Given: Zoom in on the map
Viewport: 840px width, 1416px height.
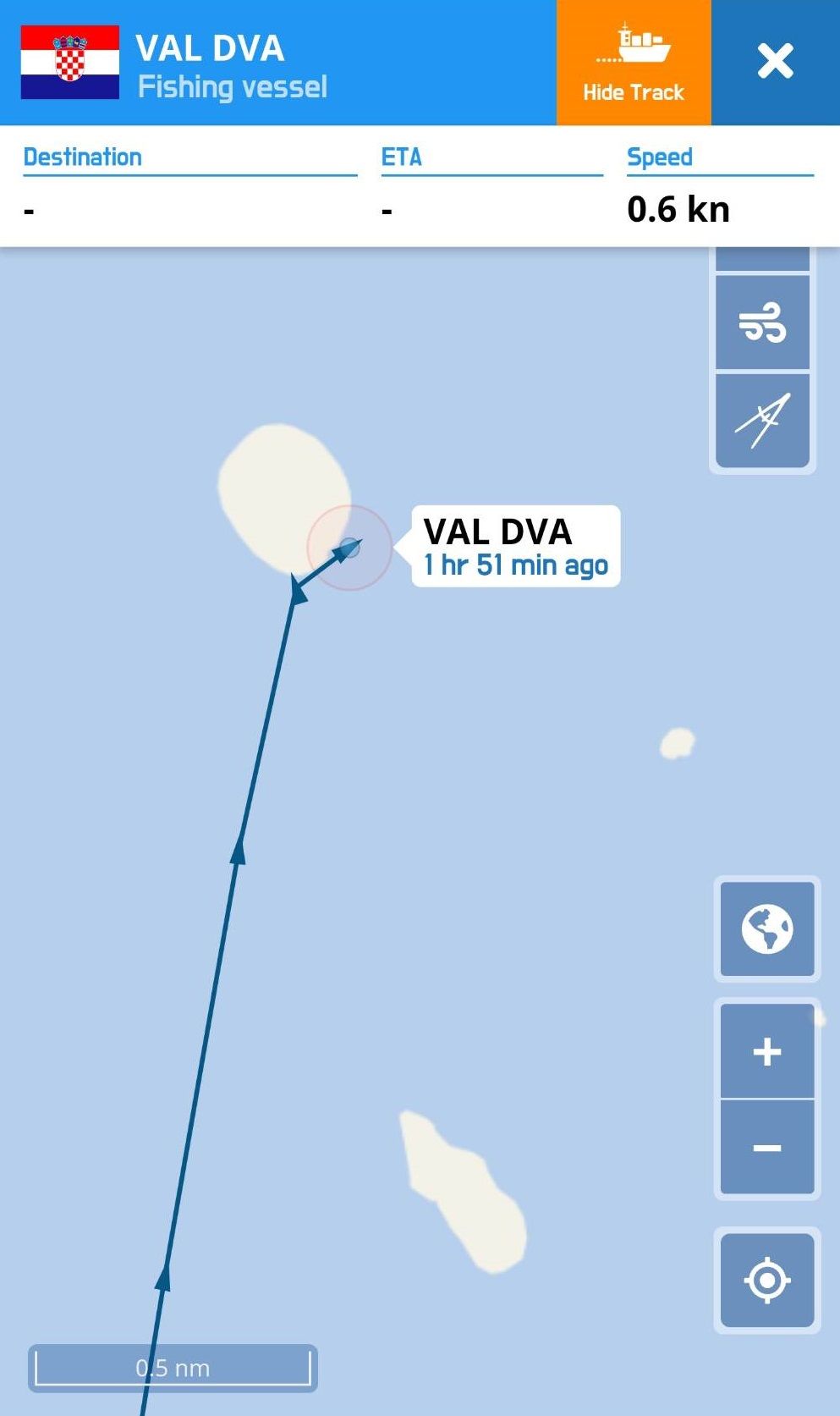Looking at the screenshot, I should (x=766, y=1051).
